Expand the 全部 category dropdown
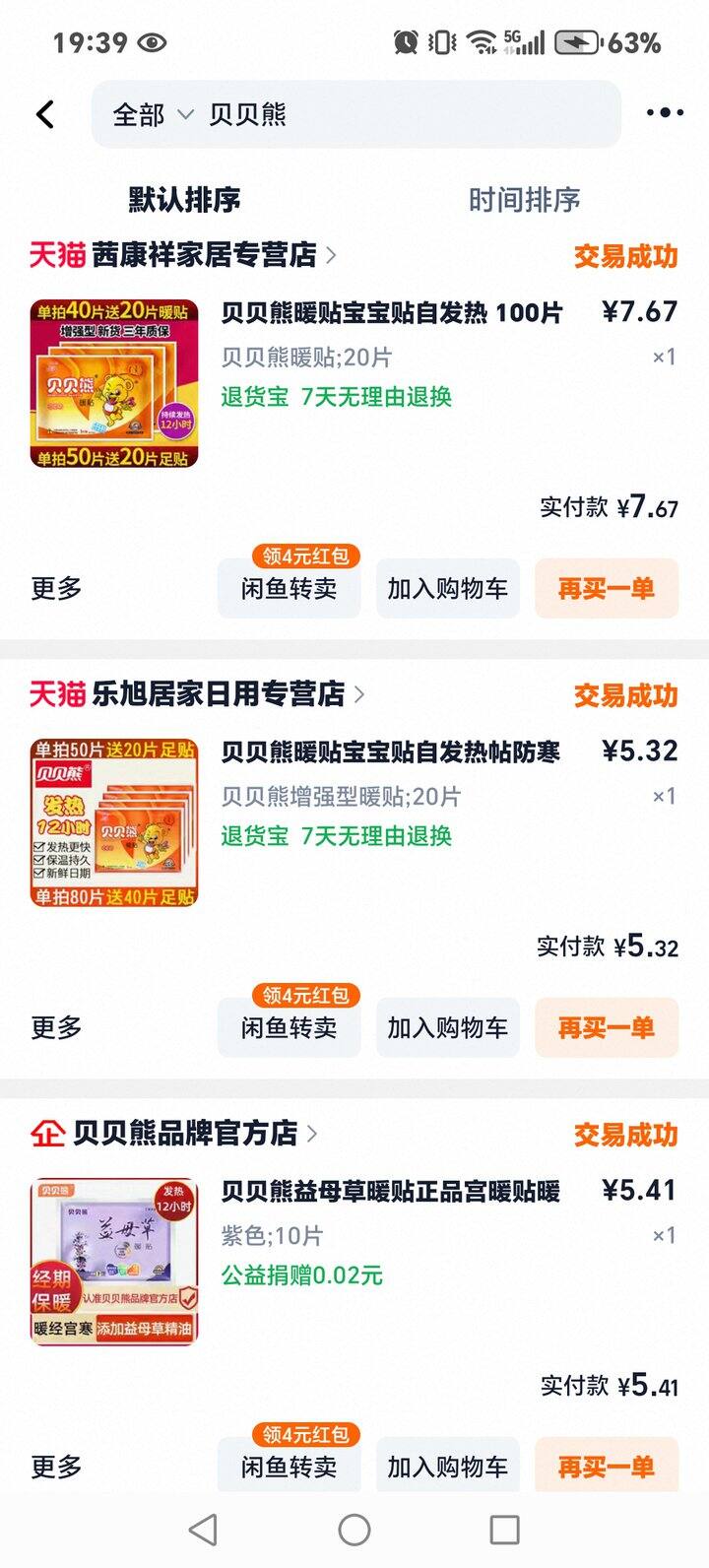 coord(153,115)
